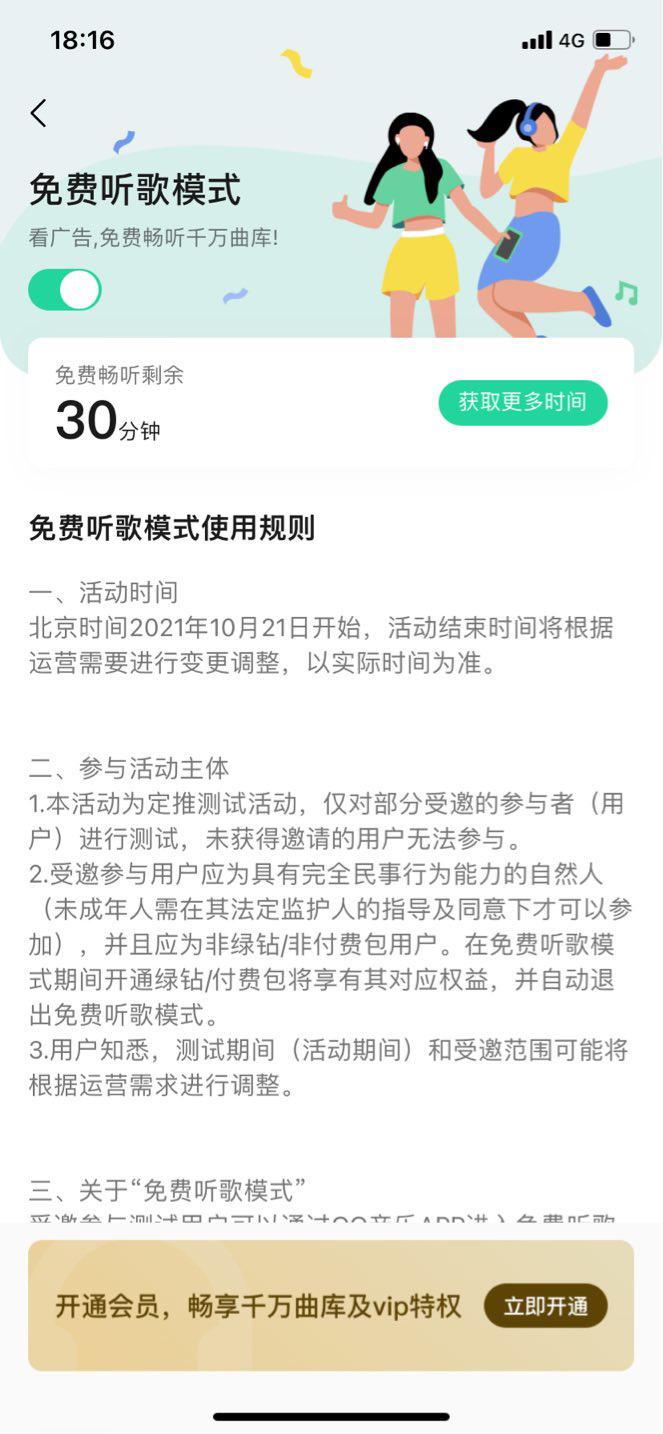This screenshot has width=663, height=1434.
Task: Turn off the 免费听歌模式 switch
Action: pyautogui.click(x=65, y=290)
